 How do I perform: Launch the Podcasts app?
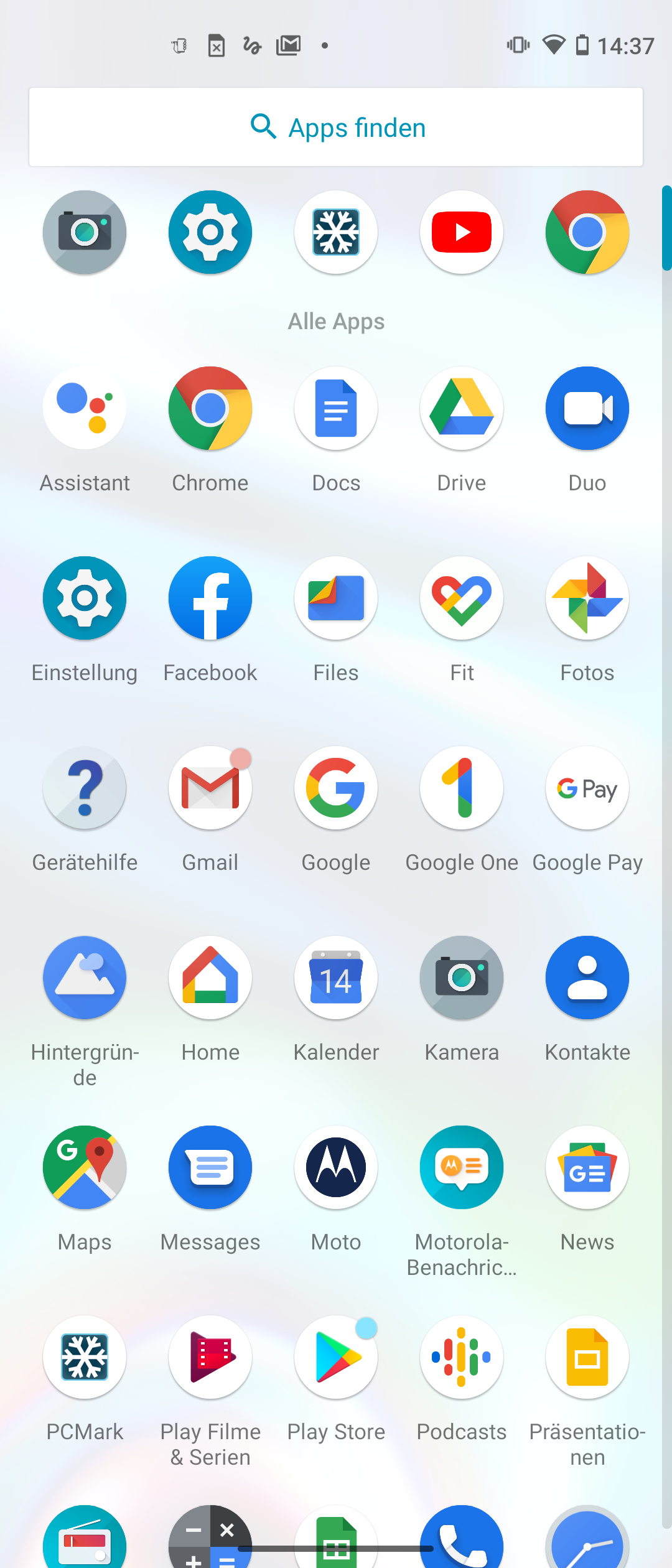point(461,1357)
